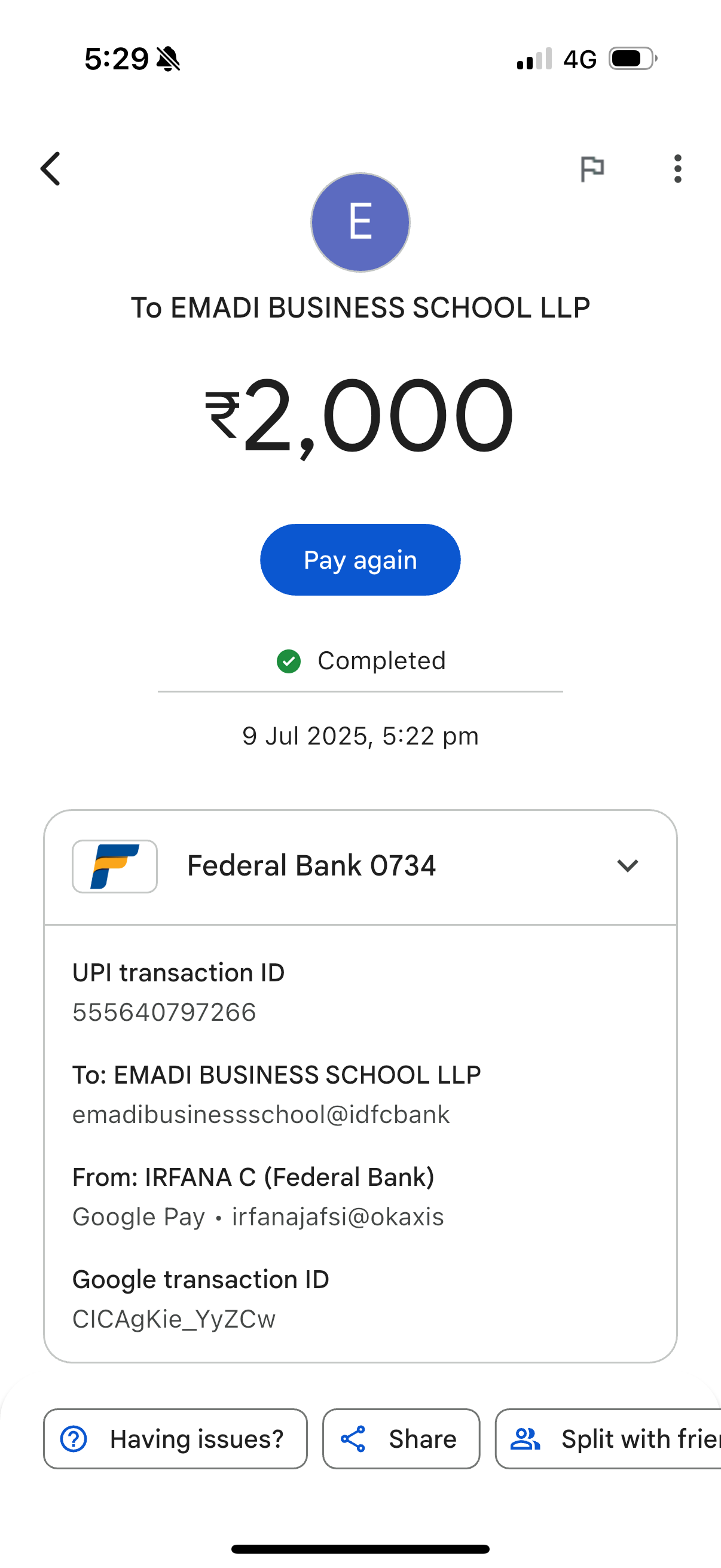Report this payment with the flag icon
This screenshot has height=1568, width=721.
[x=591, y=169]
